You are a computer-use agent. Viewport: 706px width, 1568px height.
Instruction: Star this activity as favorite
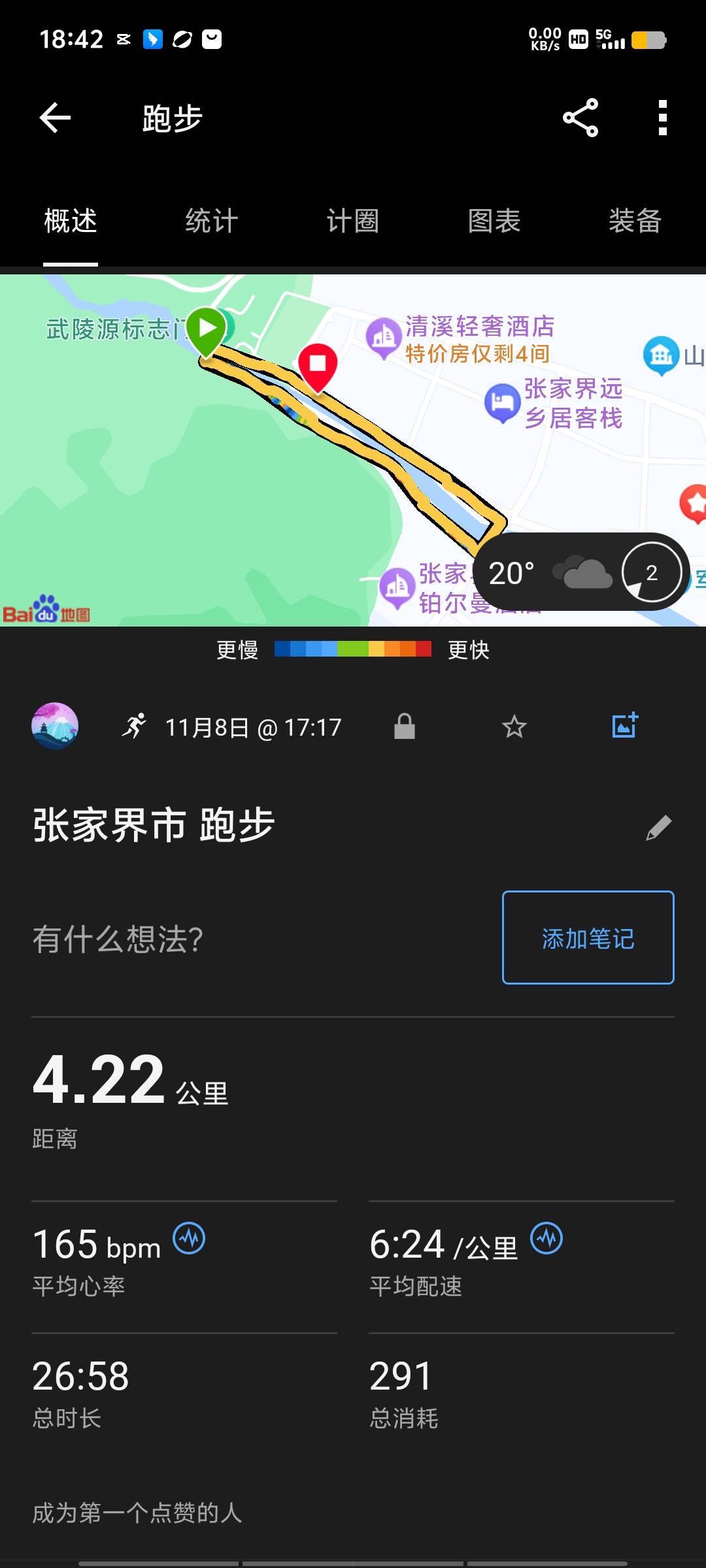click(x=514, y=725)
